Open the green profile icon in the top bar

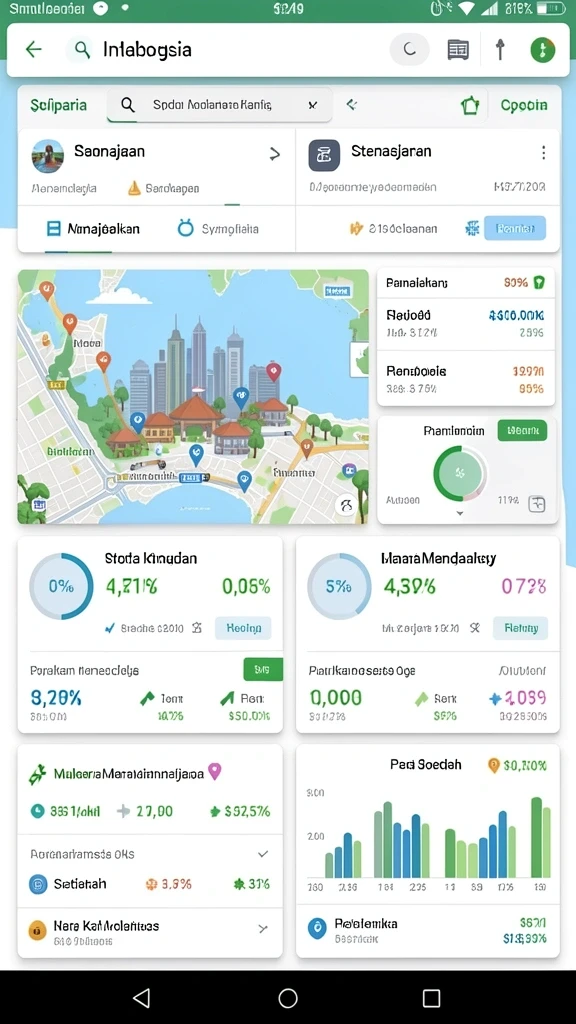click(x=543, y=50)
